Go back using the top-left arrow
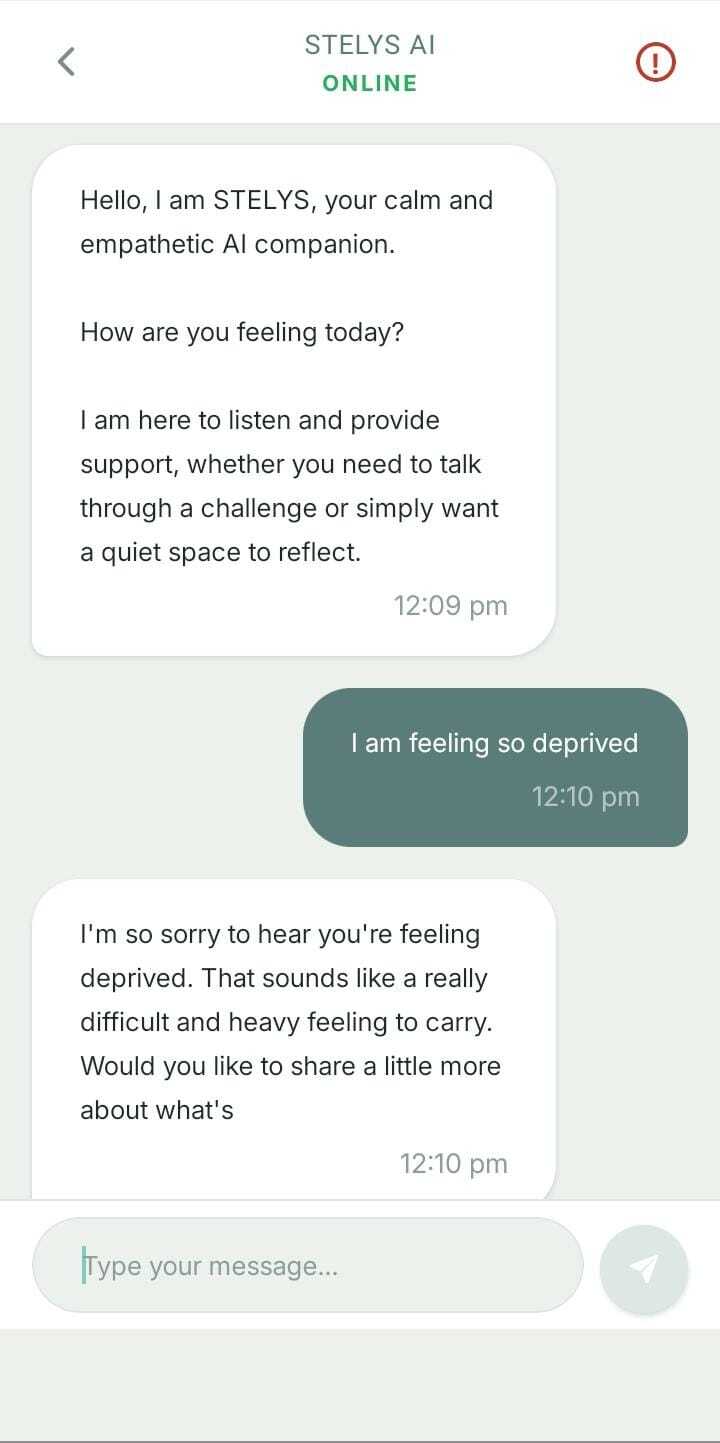The height and width of the screenshot is (1443, 720). [x=66, y=62]
